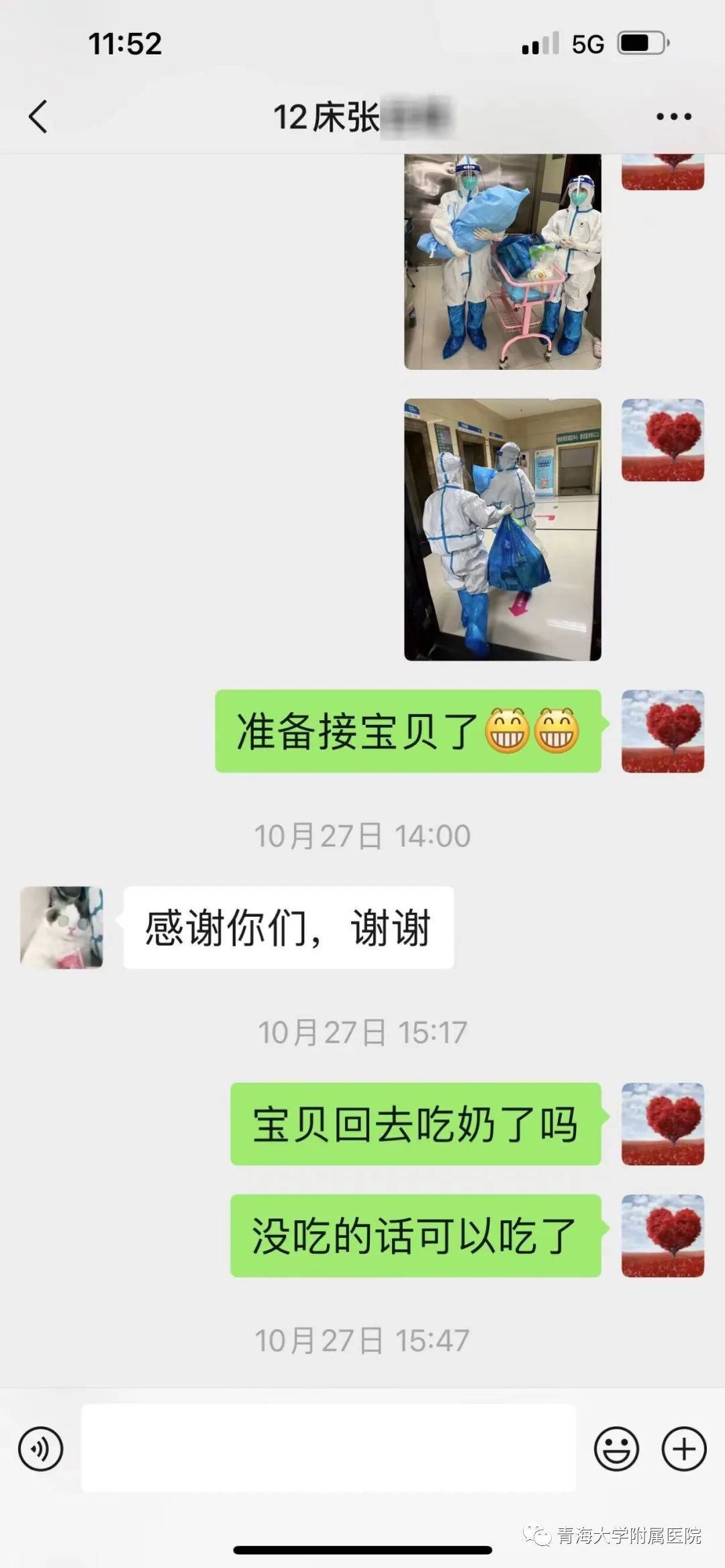Open the emoji sticker panel
The image size is (725, 1568).
(616, 1449)
